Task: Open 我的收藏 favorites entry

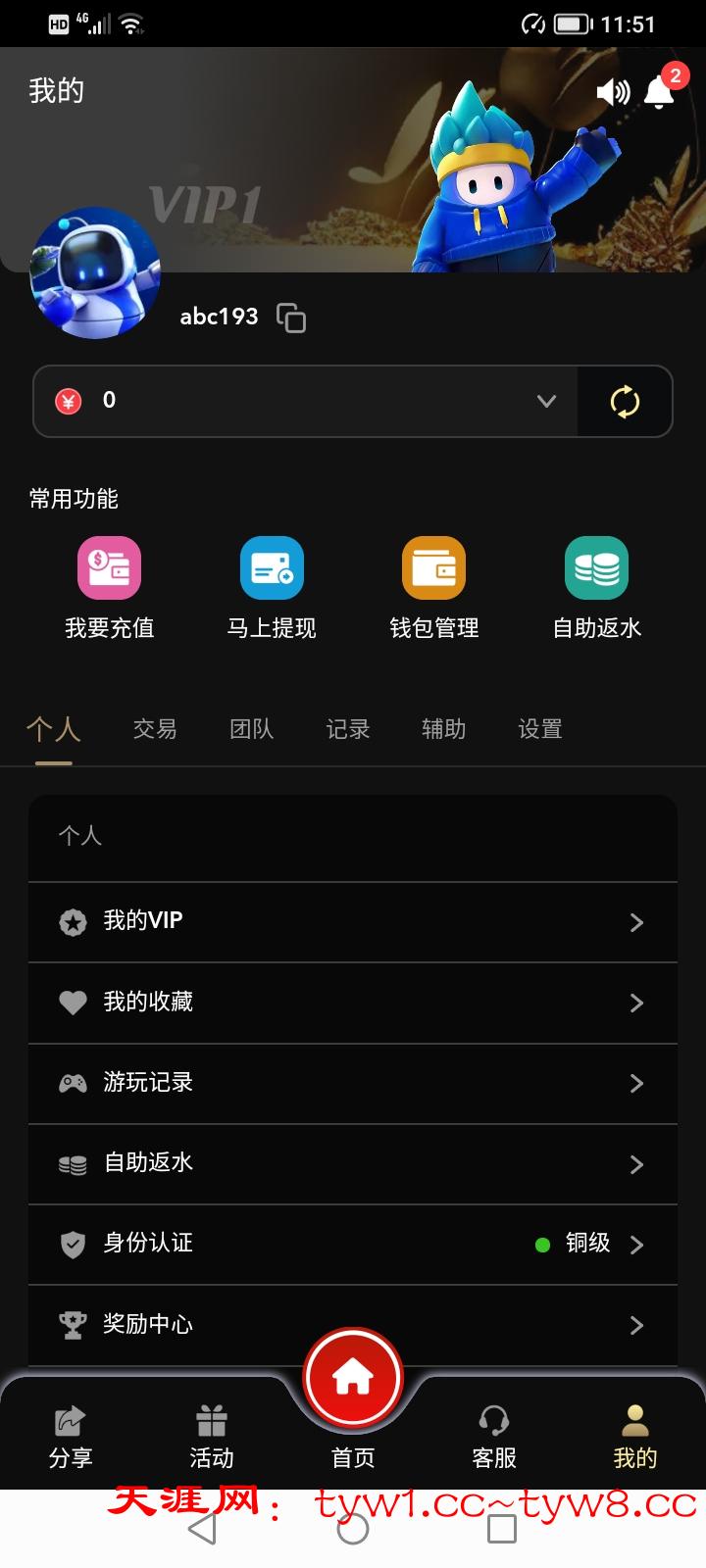Action: coord(353,1002)
